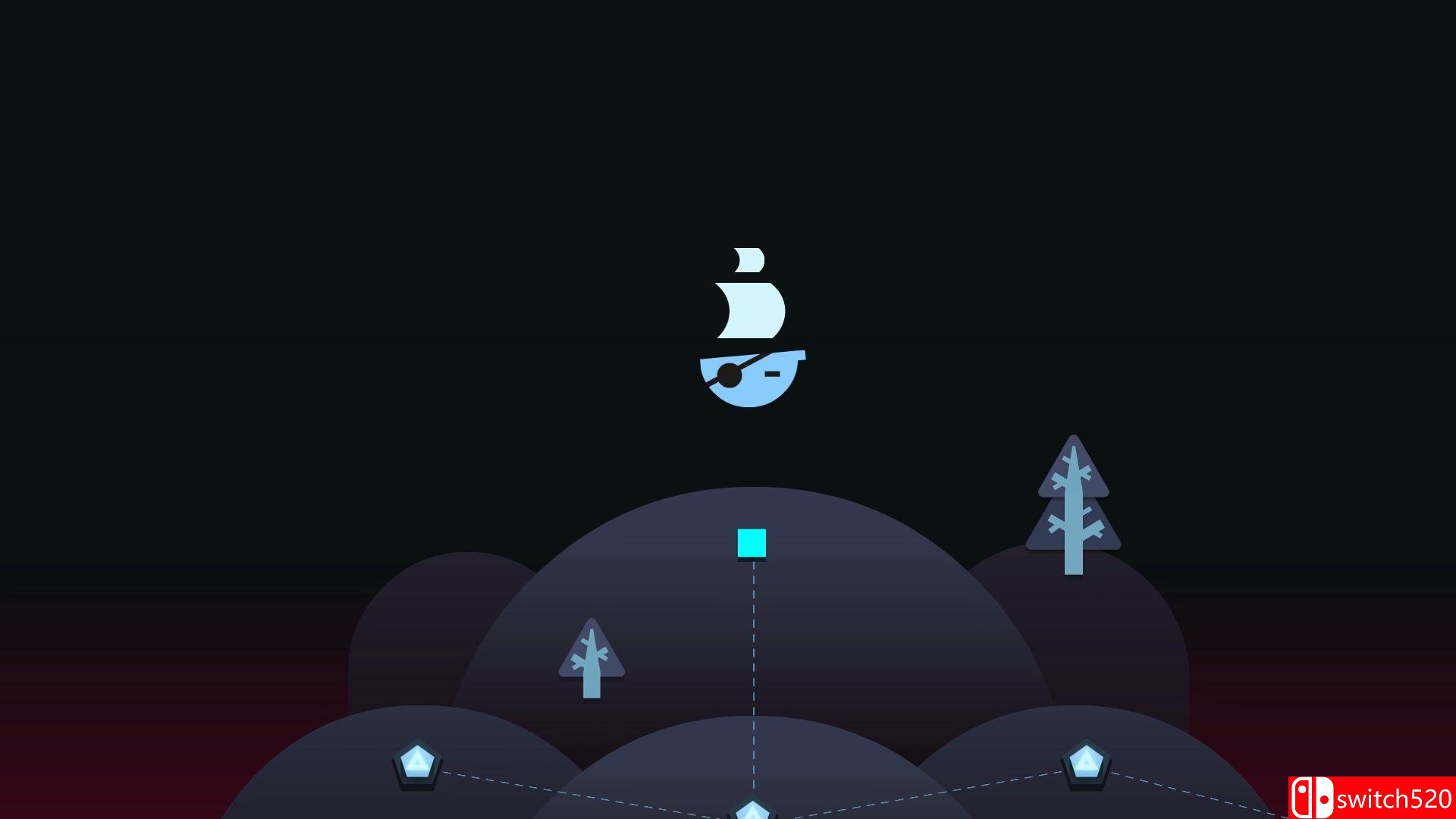Select the right pentagon map node
The height and width of the screenshot is (819, 1456).
point(1086,761)
